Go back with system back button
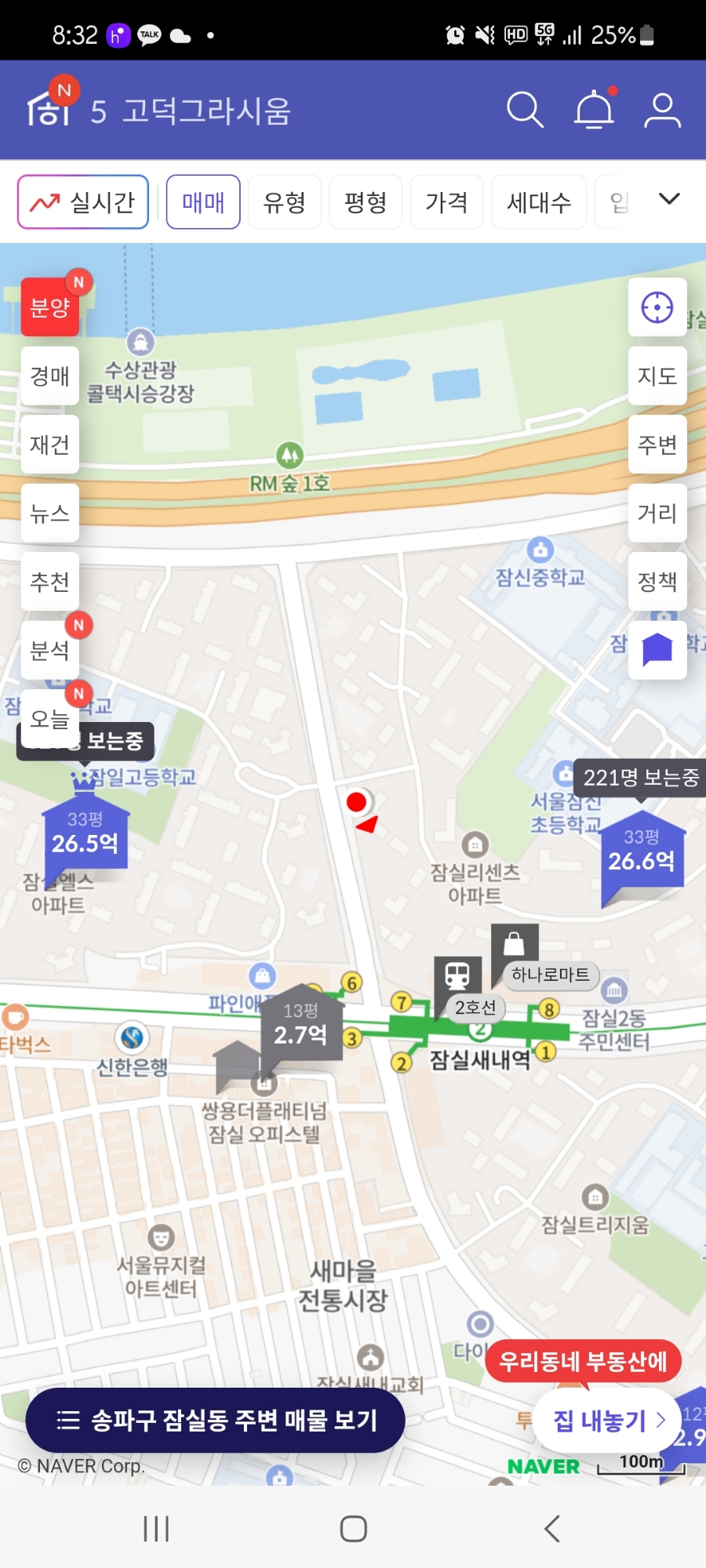The height and width of the screenshot is (1568, 706). click(552, 1529)
